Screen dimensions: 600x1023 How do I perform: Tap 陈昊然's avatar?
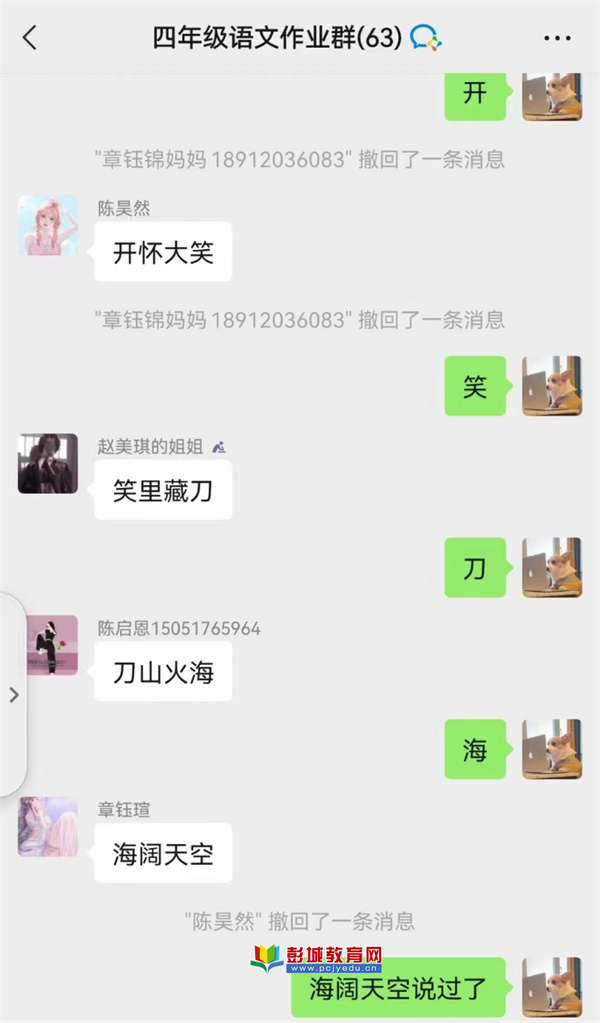(x=48, y=226)
